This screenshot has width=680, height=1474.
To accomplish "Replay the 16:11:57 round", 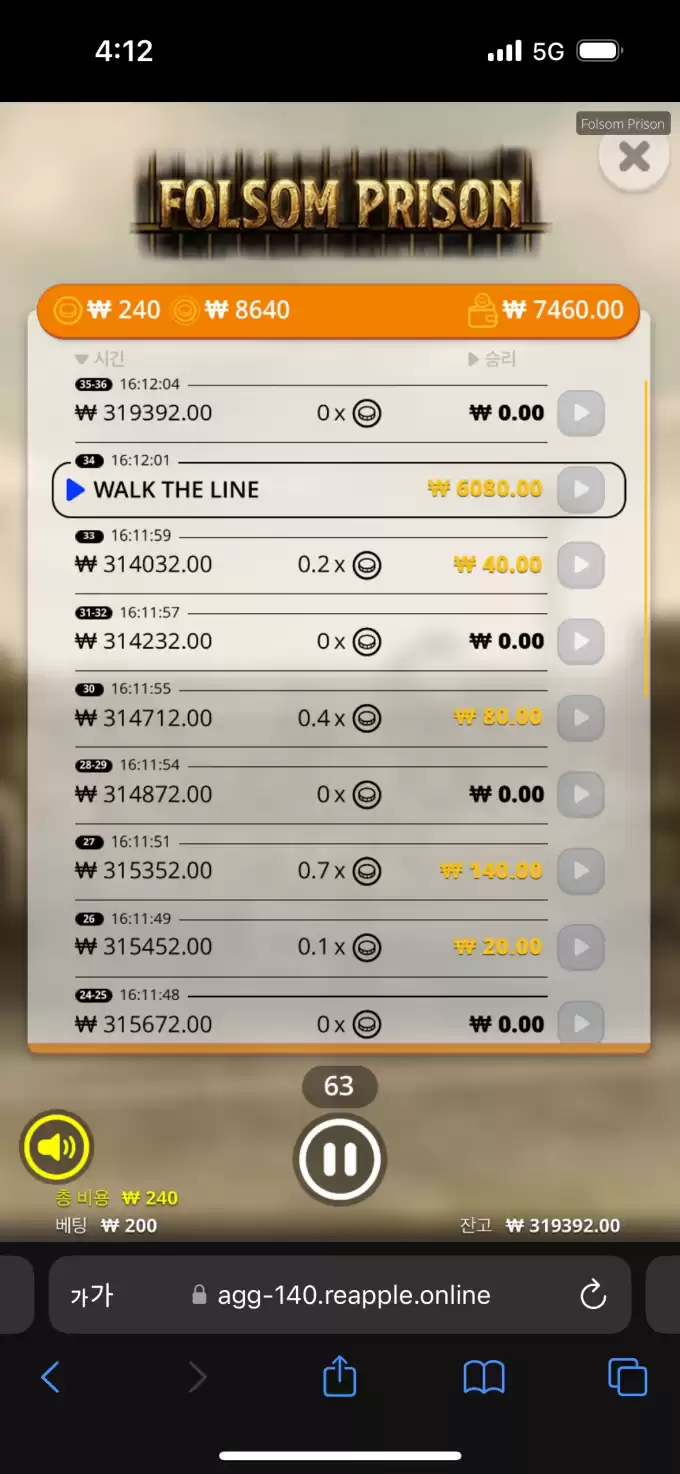I will (x=581, y=642).
